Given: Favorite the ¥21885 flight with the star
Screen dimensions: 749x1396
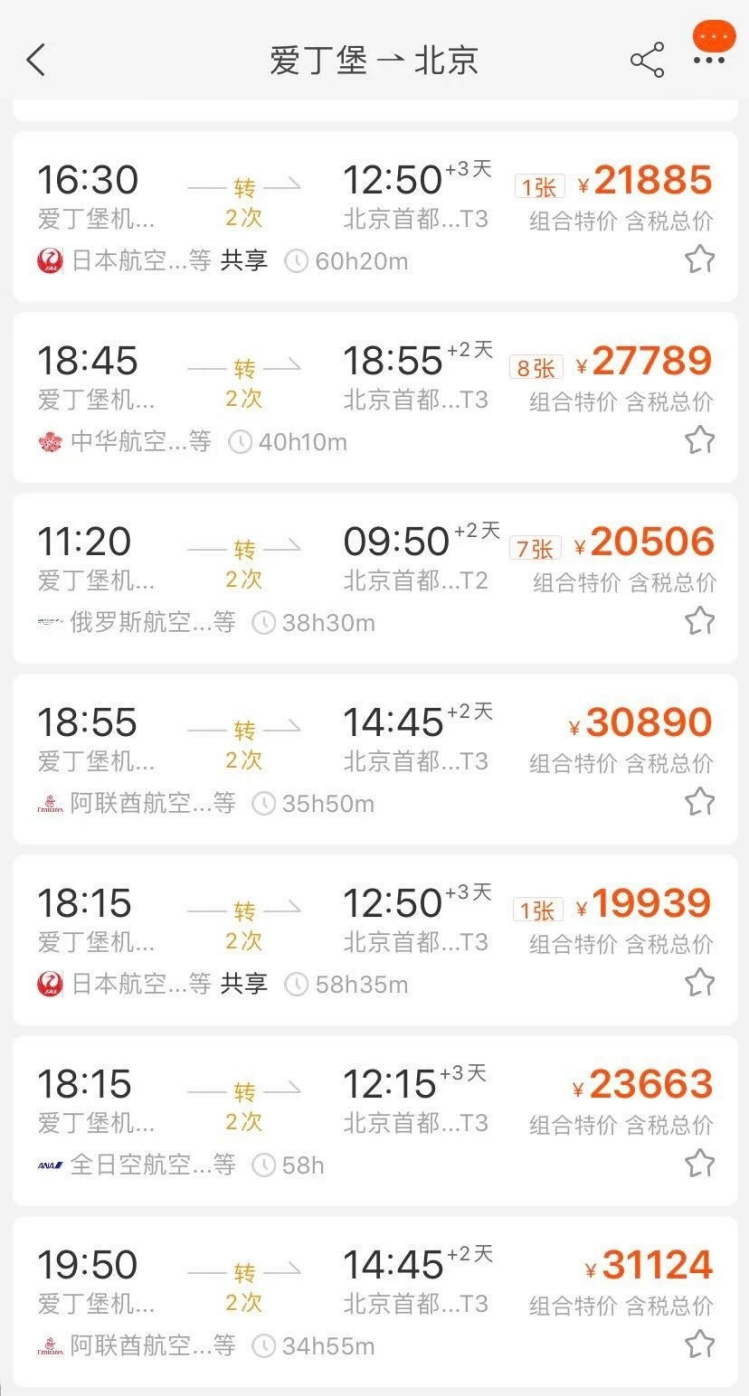Looking at the screenshot, I should pos(700,260).
